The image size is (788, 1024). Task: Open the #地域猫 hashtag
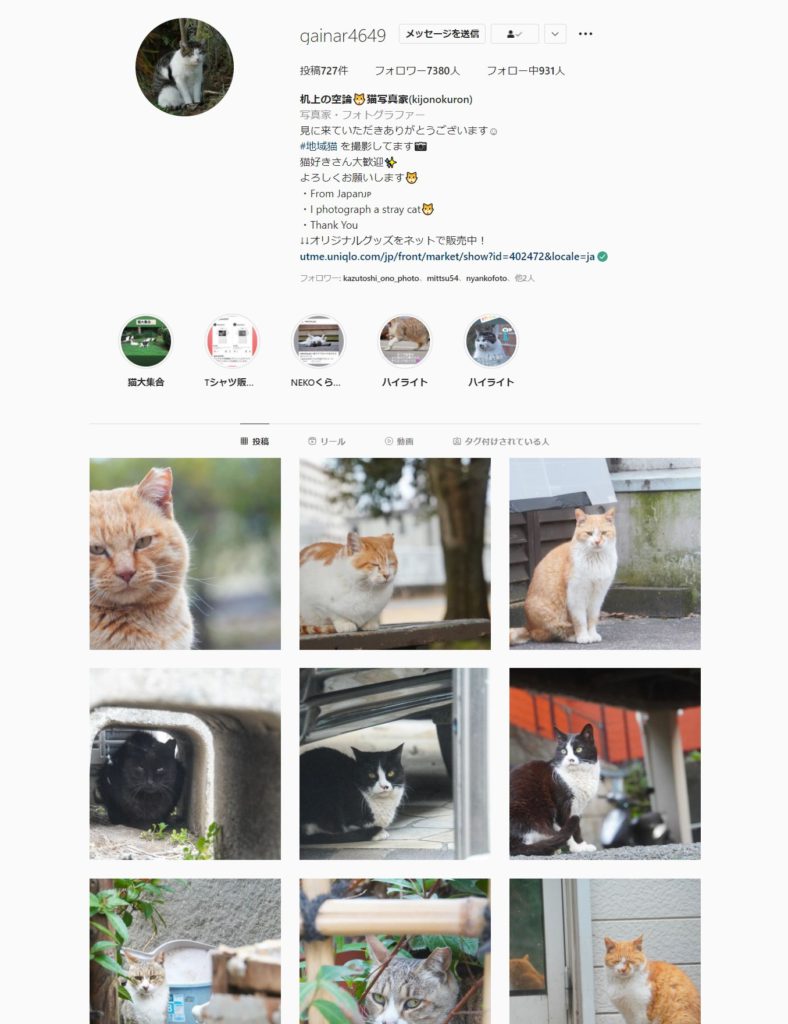click(x=319, y=146)
